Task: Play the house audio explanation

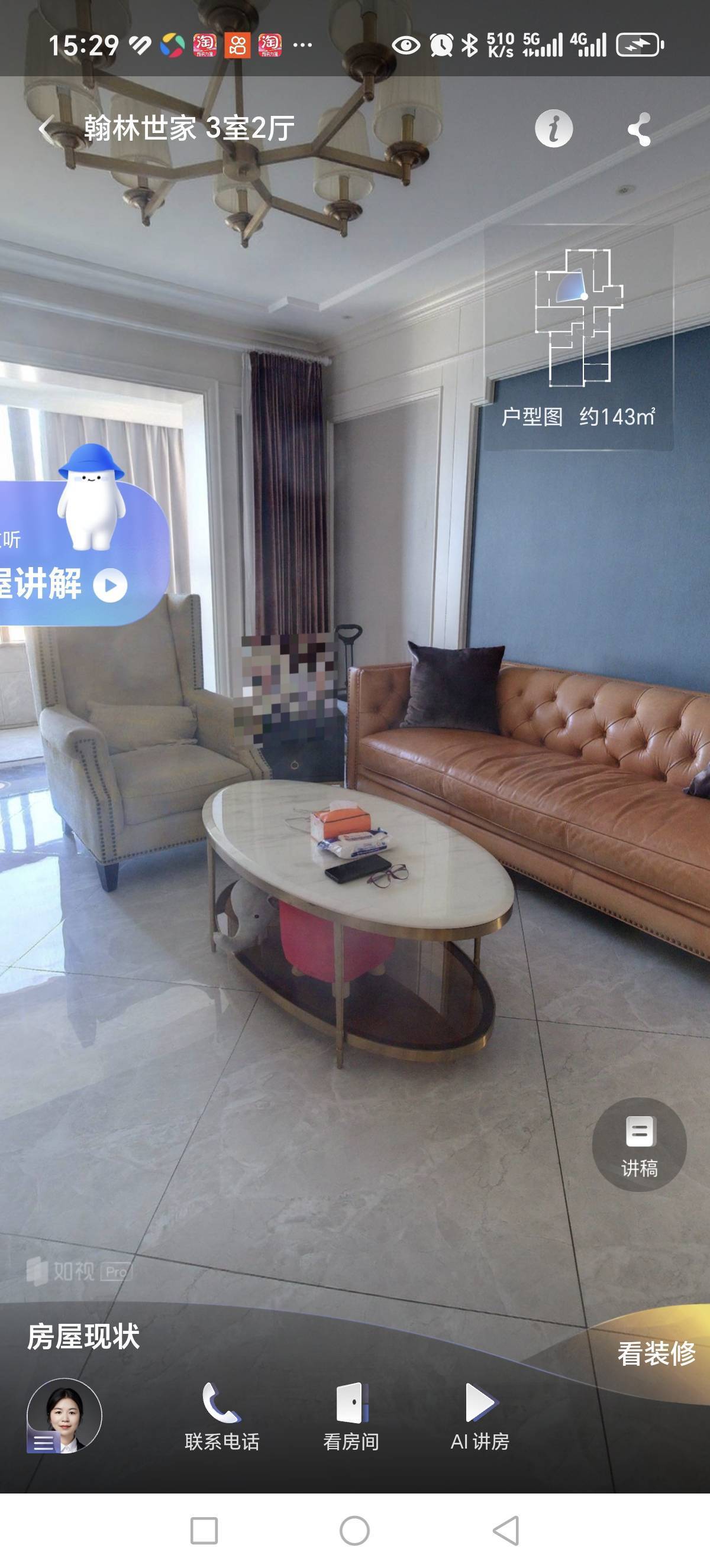Action: [x=110, y=585]
